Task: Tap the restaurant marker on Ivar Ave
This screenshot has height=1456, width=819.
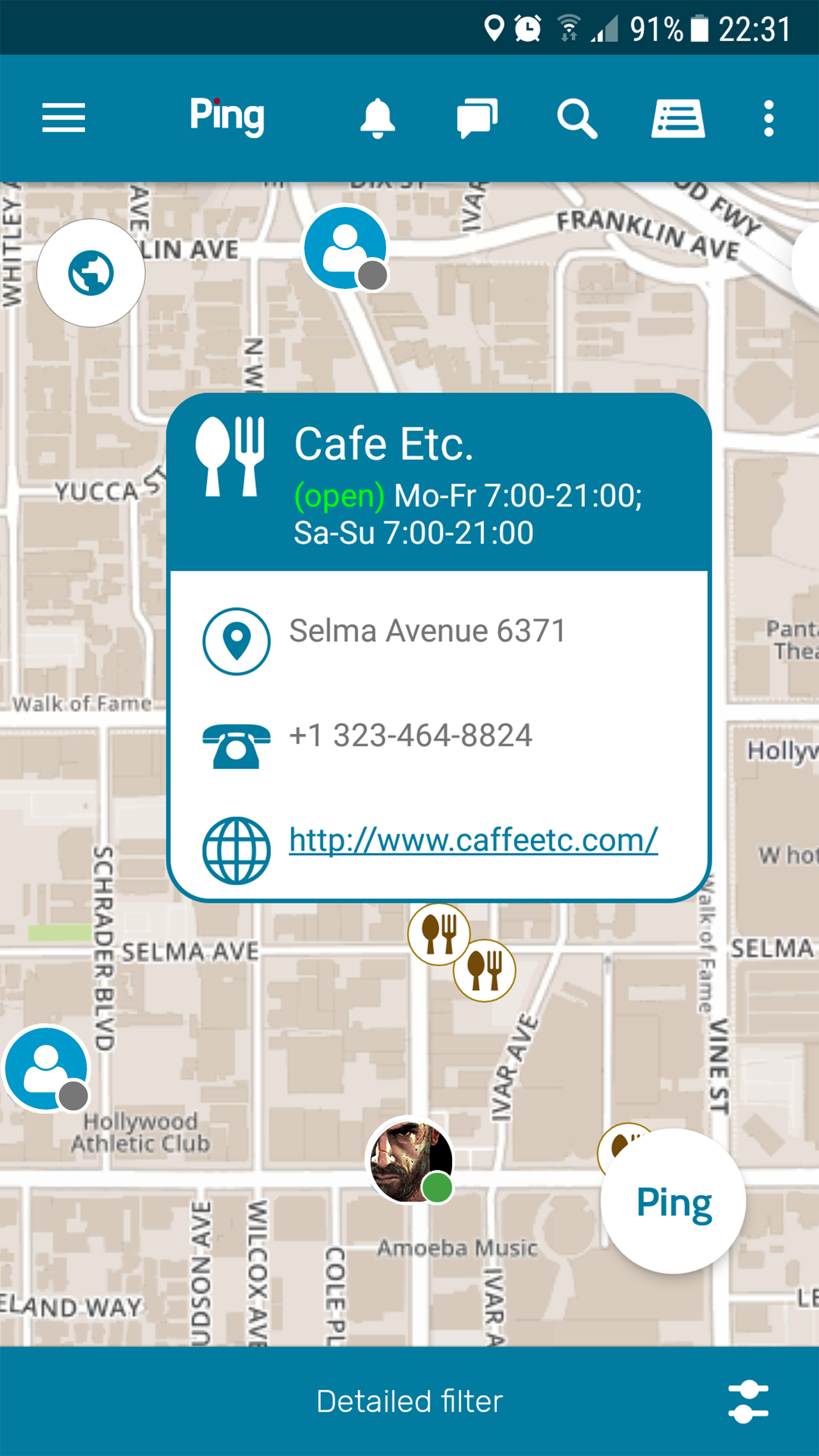Action: 485,971
